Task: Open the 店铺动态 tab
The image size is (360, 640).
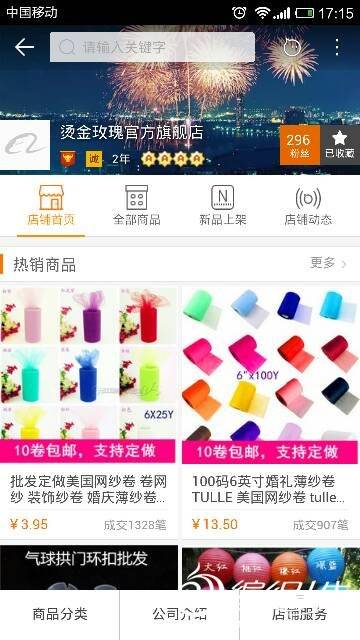Action: coord(308,206)
